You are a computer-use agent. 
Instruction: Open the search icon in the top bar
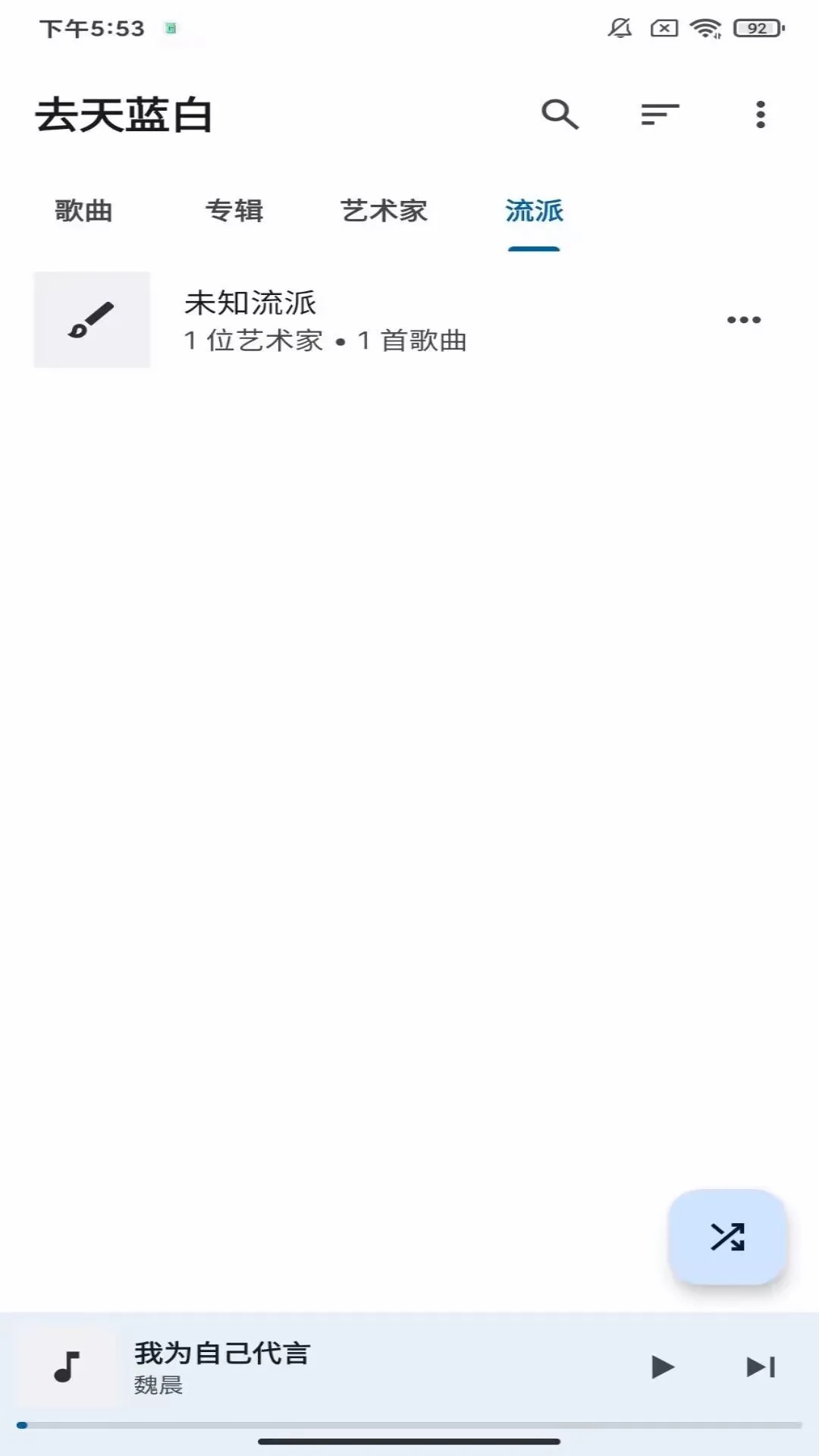tap(560, 115)
